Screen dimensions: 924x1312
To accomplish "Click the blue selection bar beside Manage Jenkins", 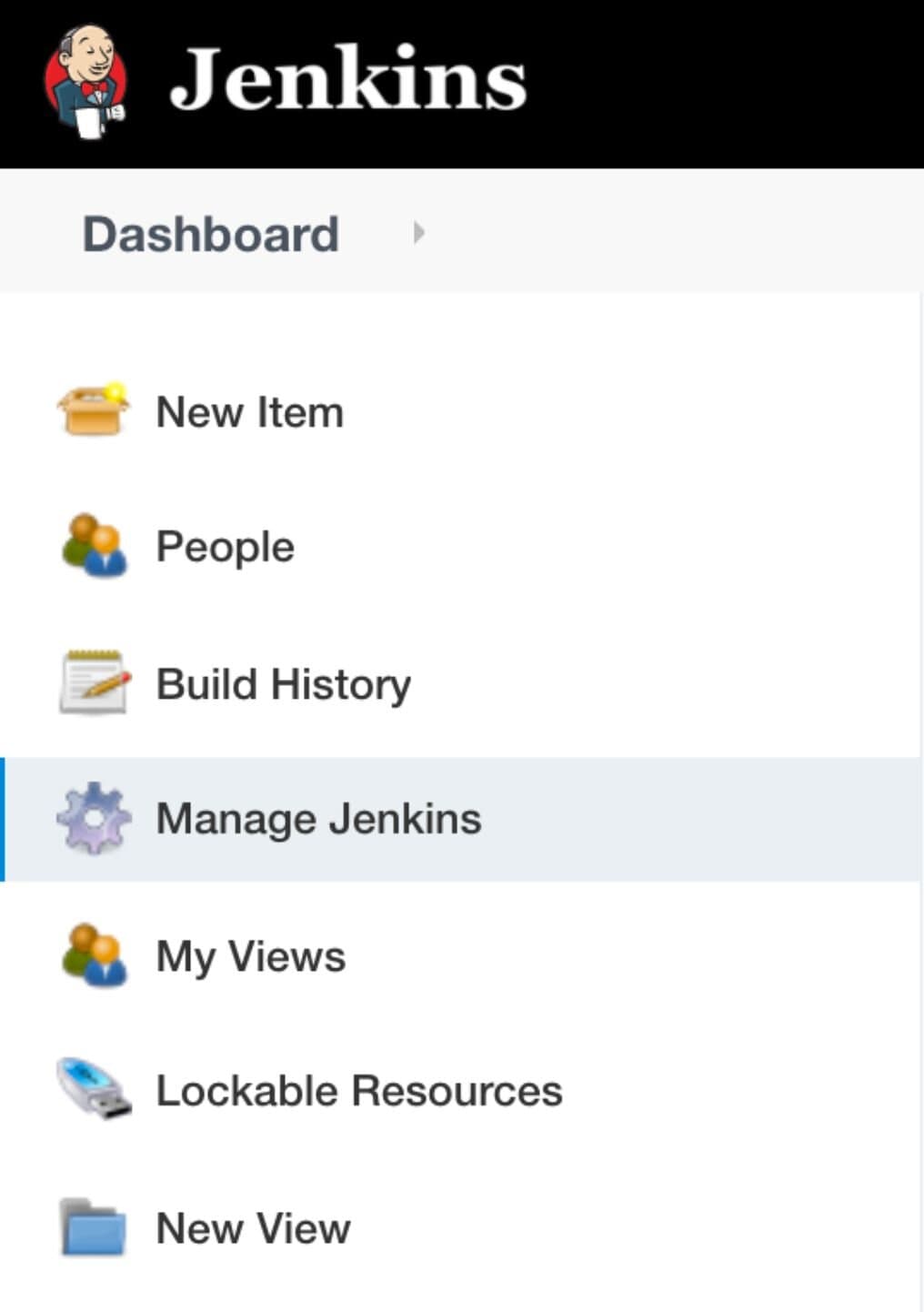I will coord(5,817).
